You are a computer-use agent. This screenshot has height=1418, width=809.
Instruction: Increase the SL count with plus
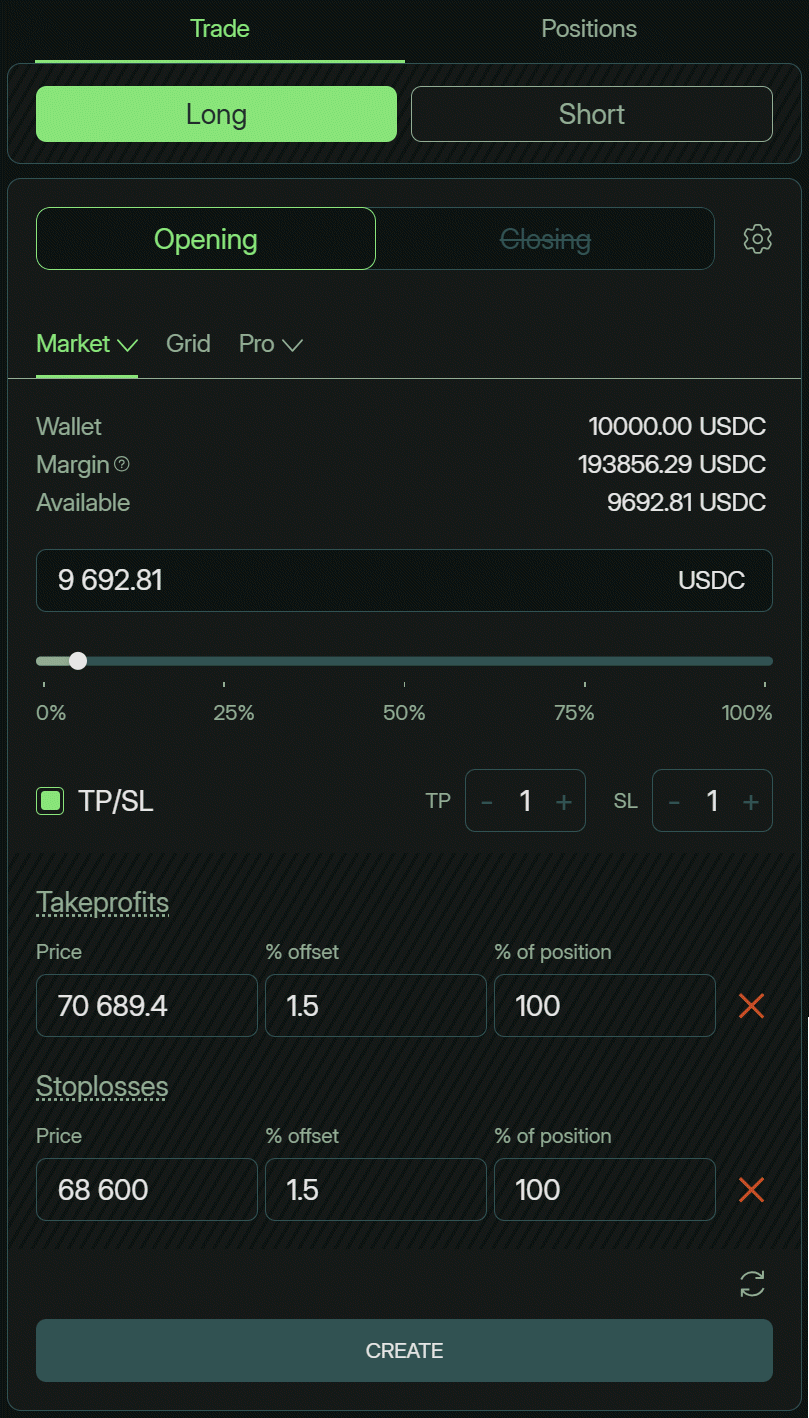[750, 800]
